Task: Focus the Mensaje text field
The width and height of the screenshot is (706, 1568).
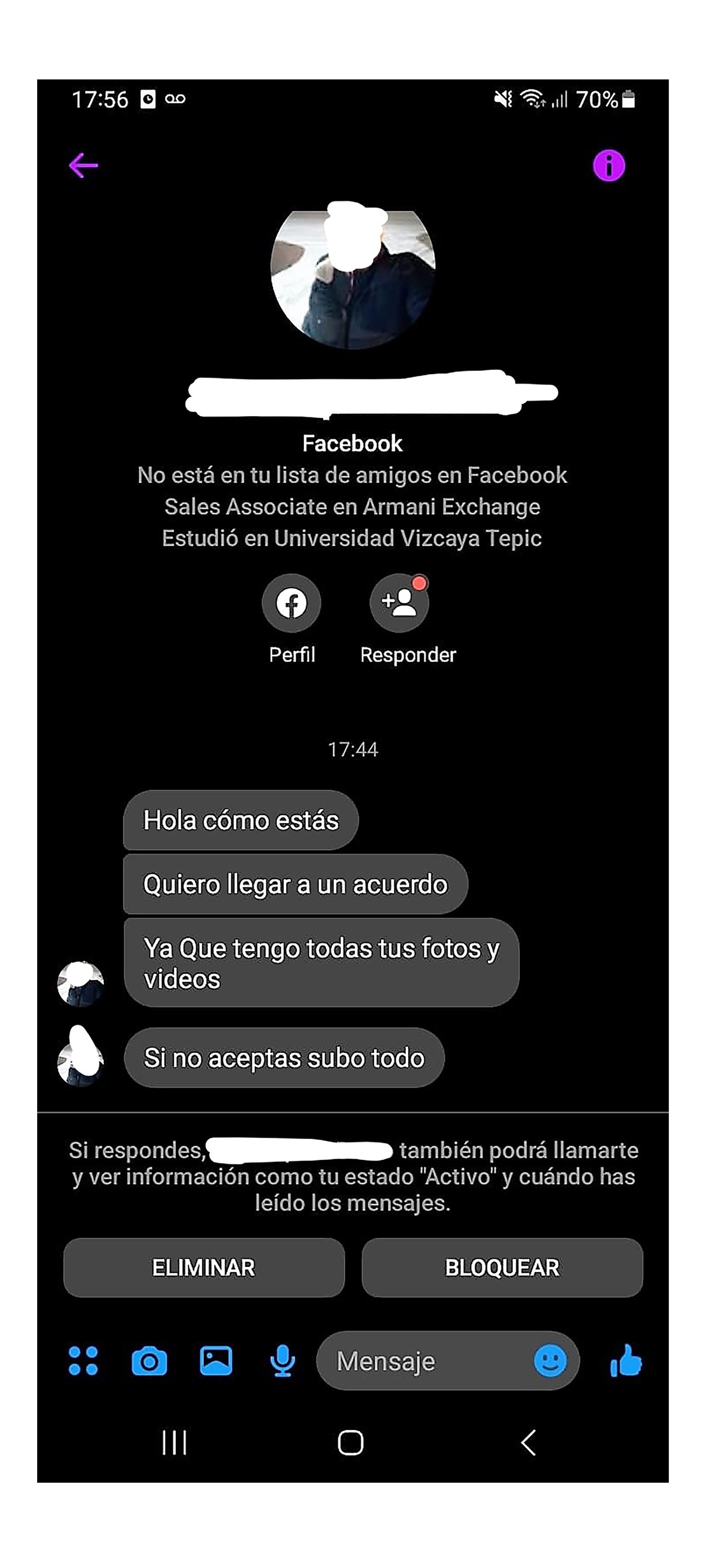Action: pyautogui.click(x=420, y=1361)
